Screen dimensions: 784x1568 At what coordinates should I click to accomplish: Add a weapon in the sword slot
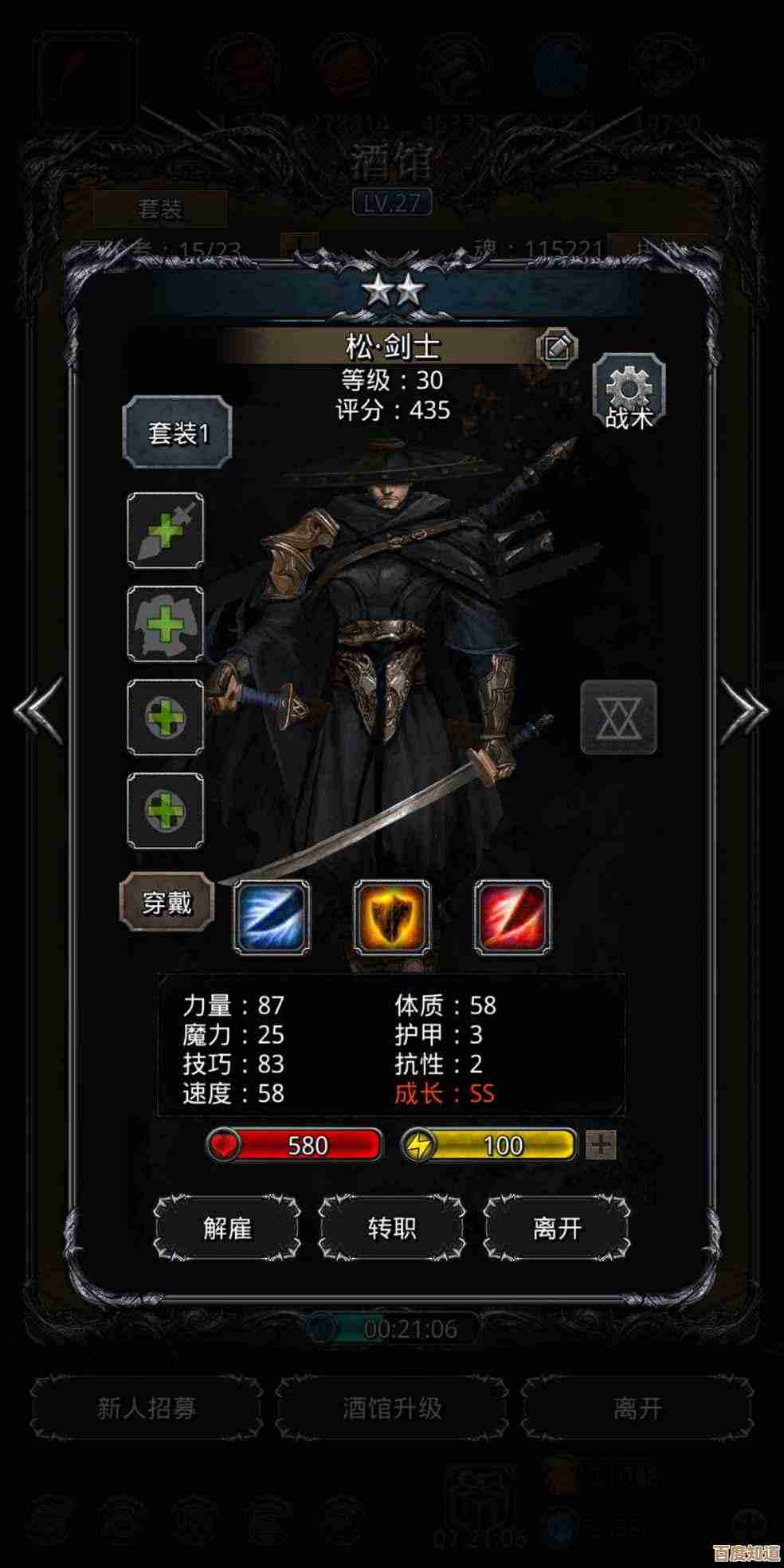pos(166,531)
